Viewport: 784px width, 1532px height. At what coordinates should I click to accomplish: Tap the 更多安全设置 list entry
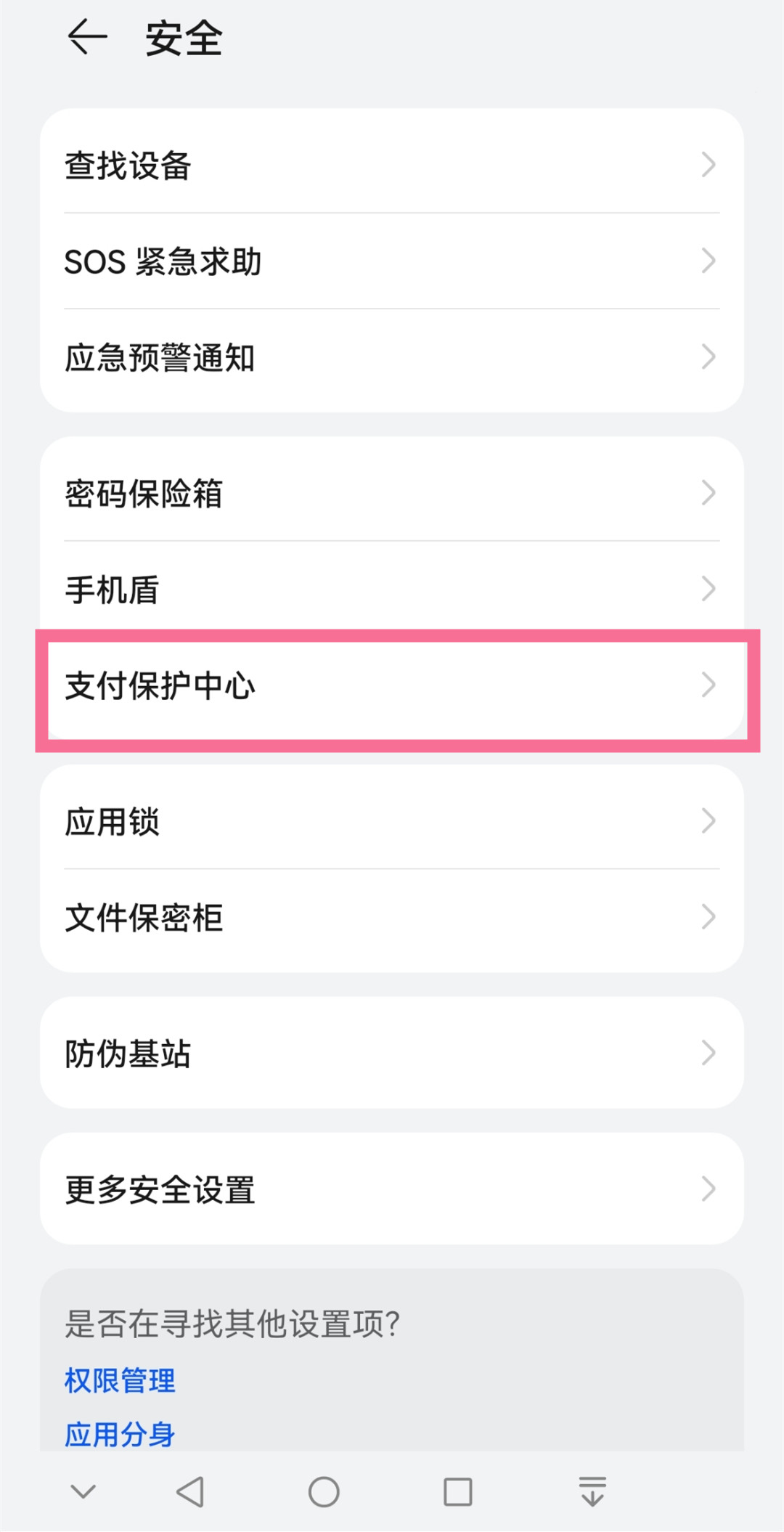392,1188
